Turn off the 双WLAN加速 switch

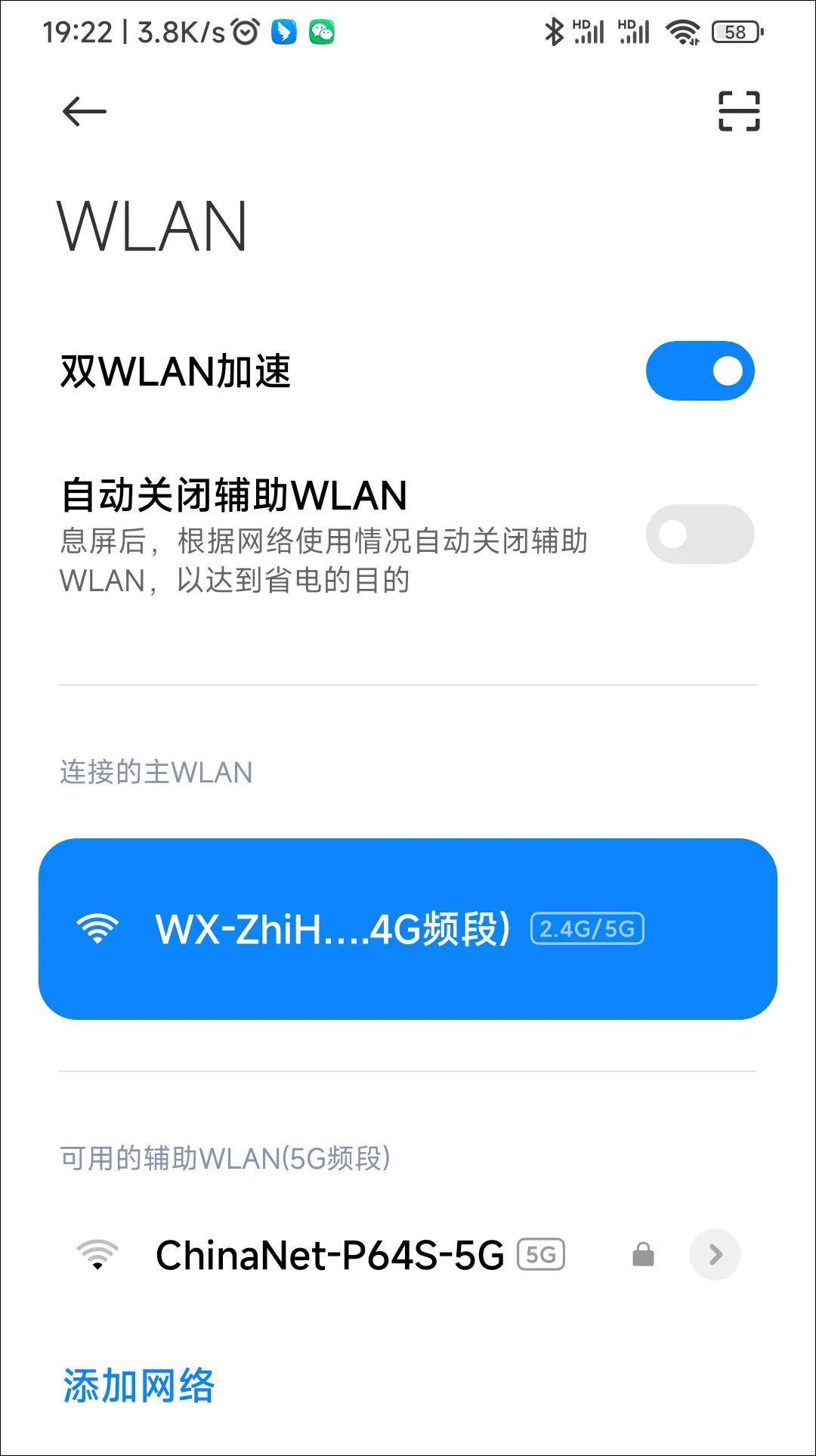point(700,370)
